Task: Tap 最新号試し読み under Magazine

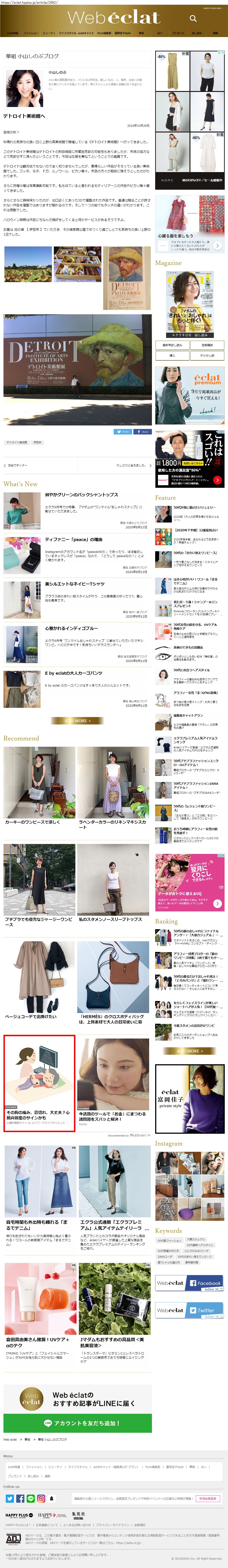Action: point(172,345)
